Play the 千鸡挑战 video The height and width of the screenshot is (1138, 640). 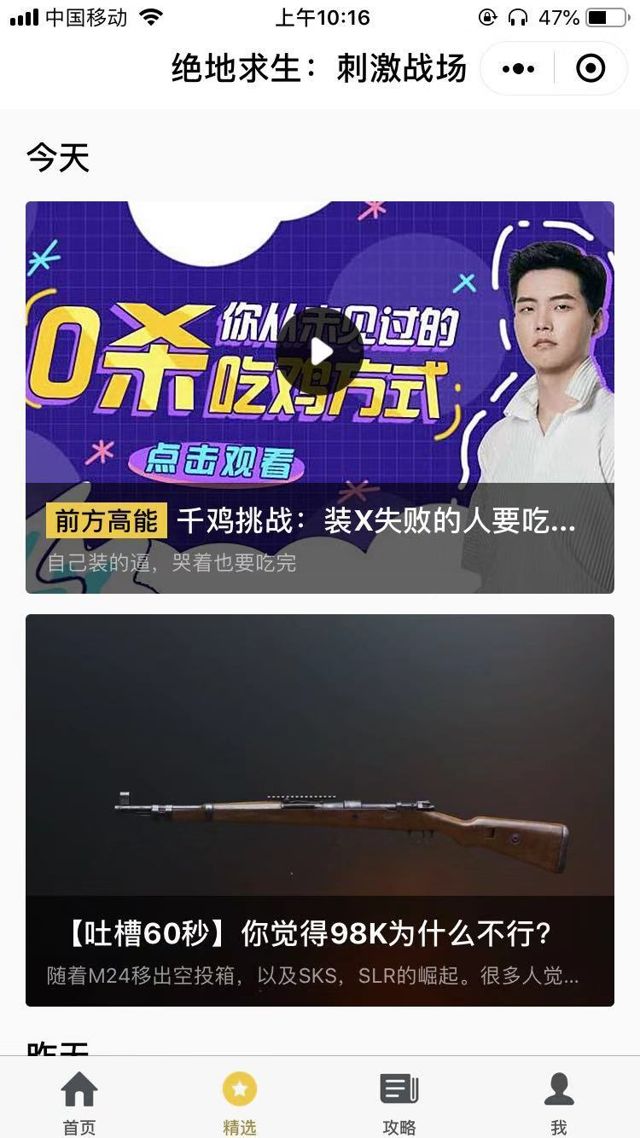(320, 352)
